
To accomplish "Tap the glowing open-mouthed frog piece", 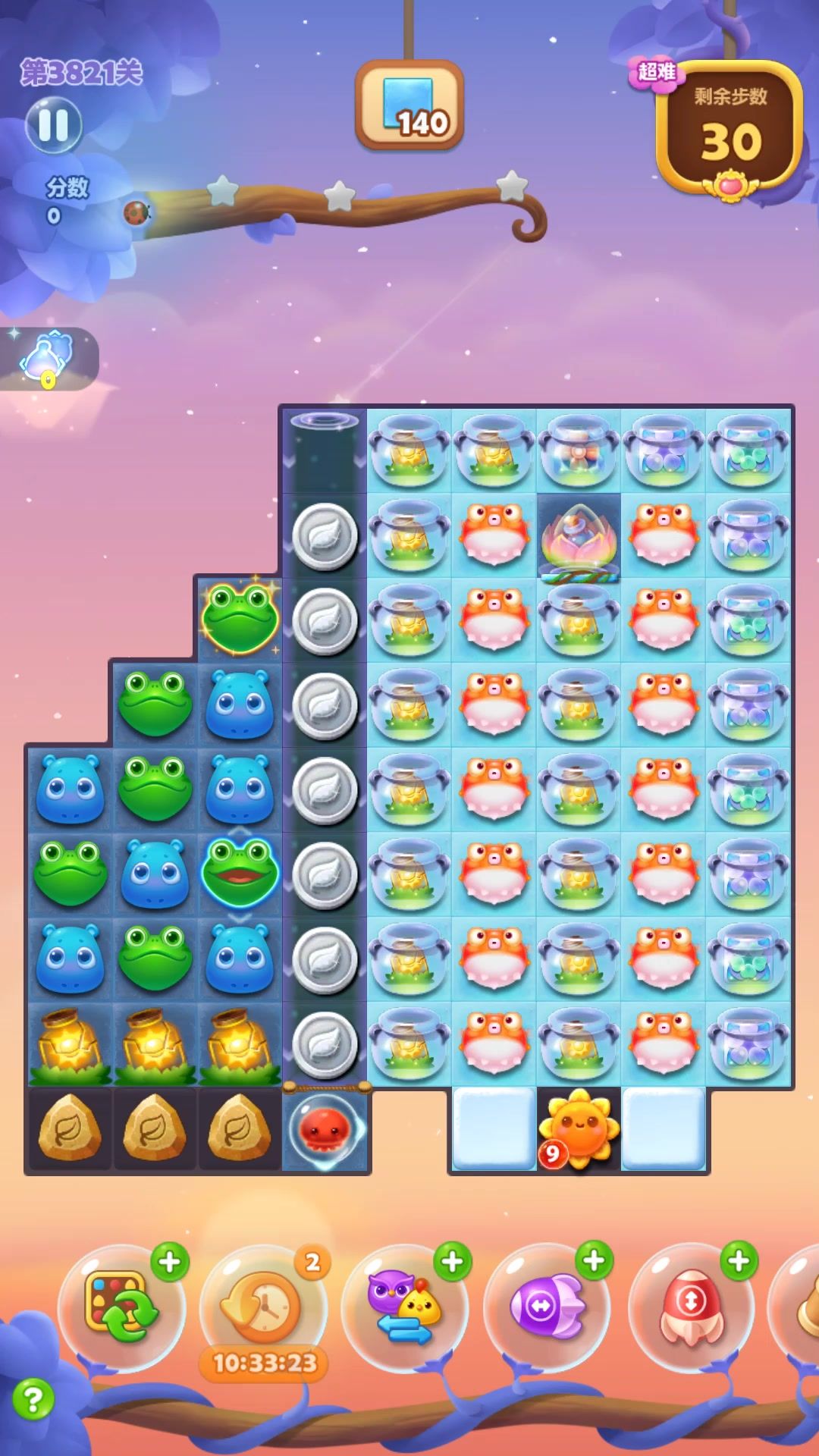I will click(240, 874).
